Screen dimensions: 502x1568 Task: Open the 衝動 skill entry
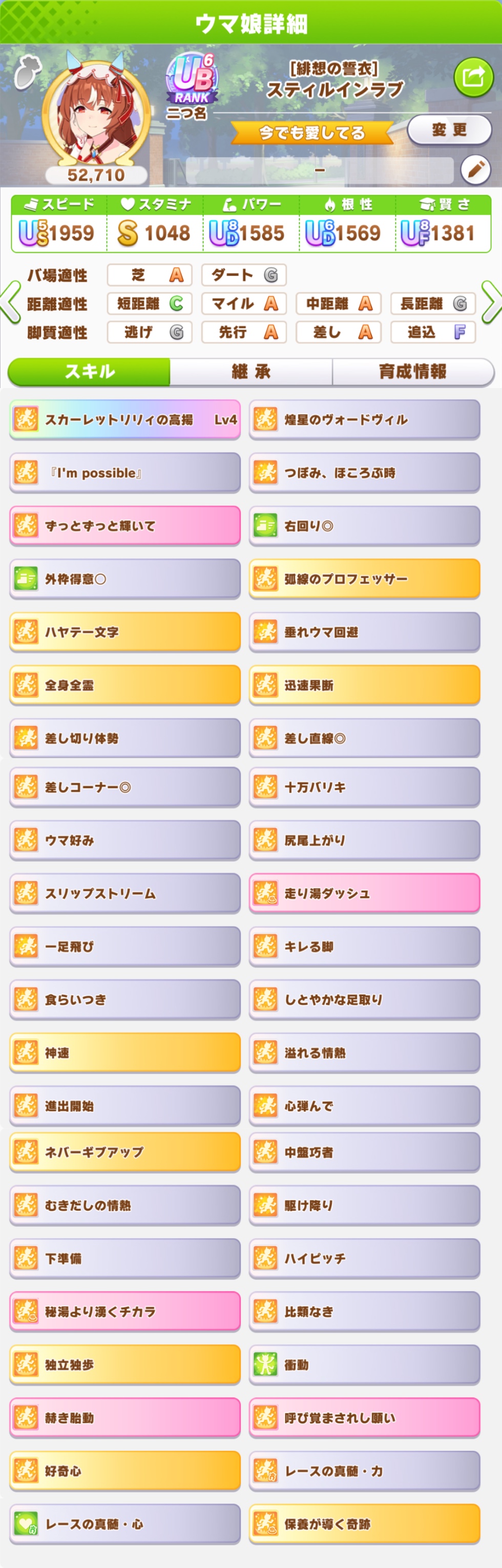click(364, 1365)
